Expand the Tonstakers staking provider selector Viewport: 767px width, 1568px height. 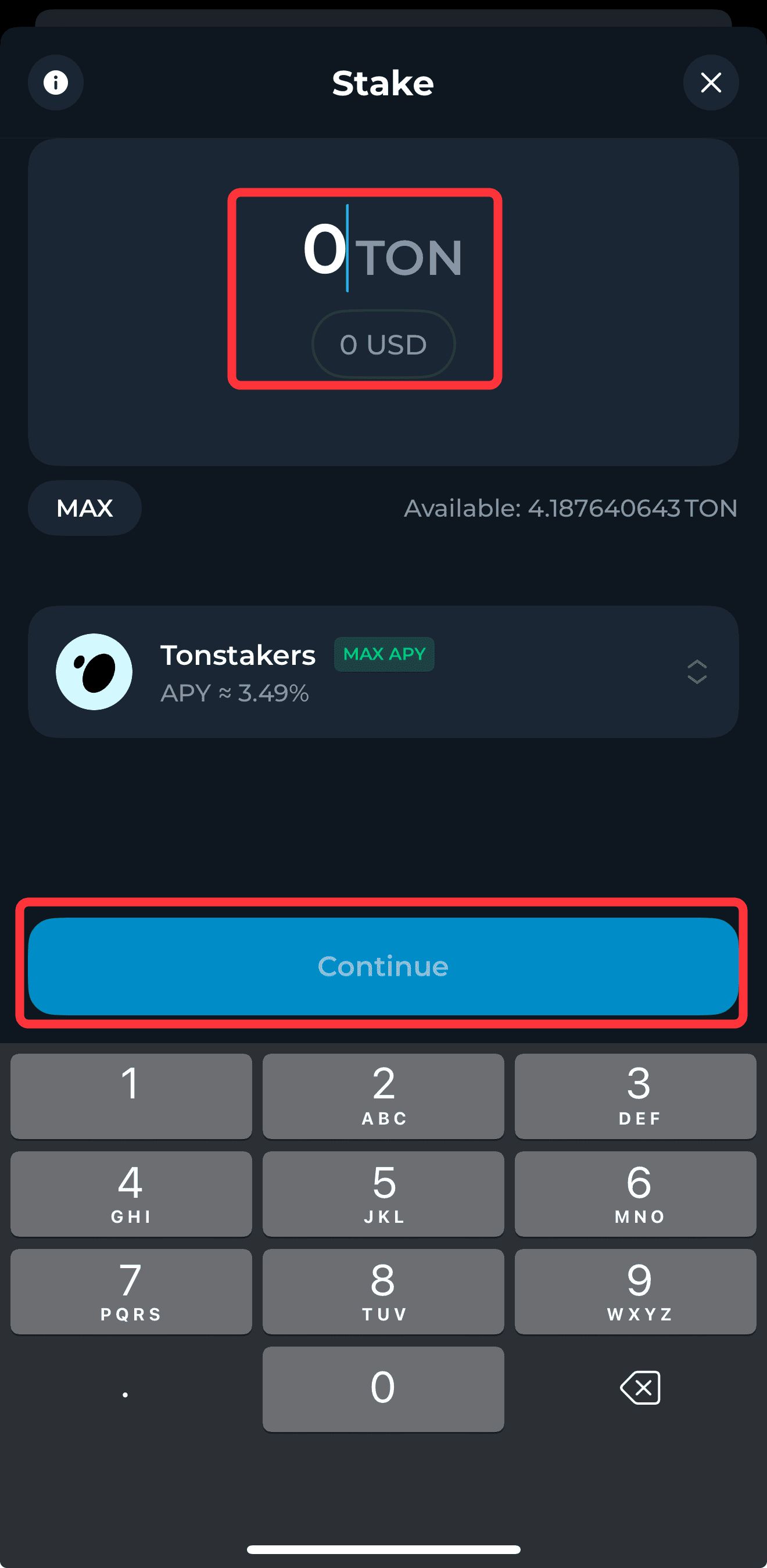(696, 671)
